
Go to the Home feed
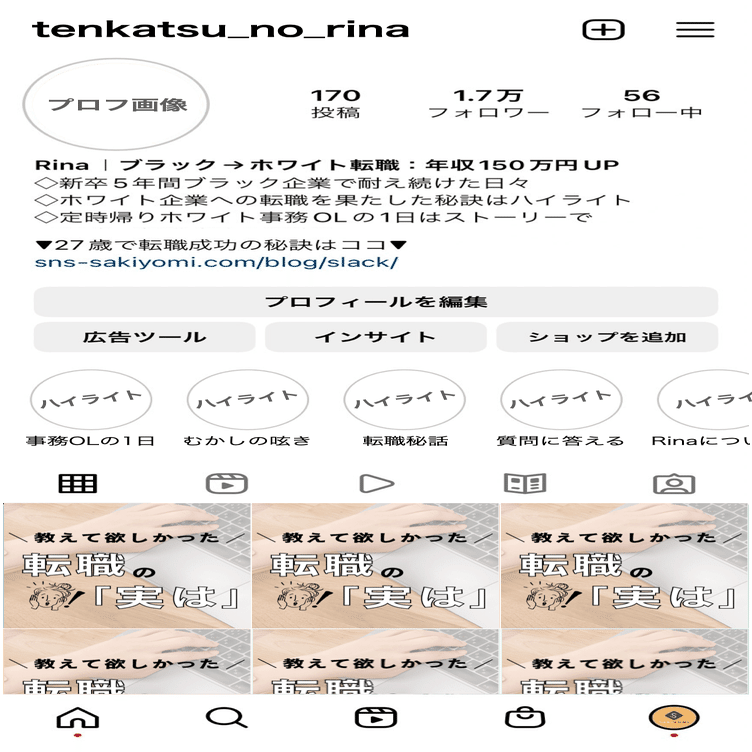[77, 717]
